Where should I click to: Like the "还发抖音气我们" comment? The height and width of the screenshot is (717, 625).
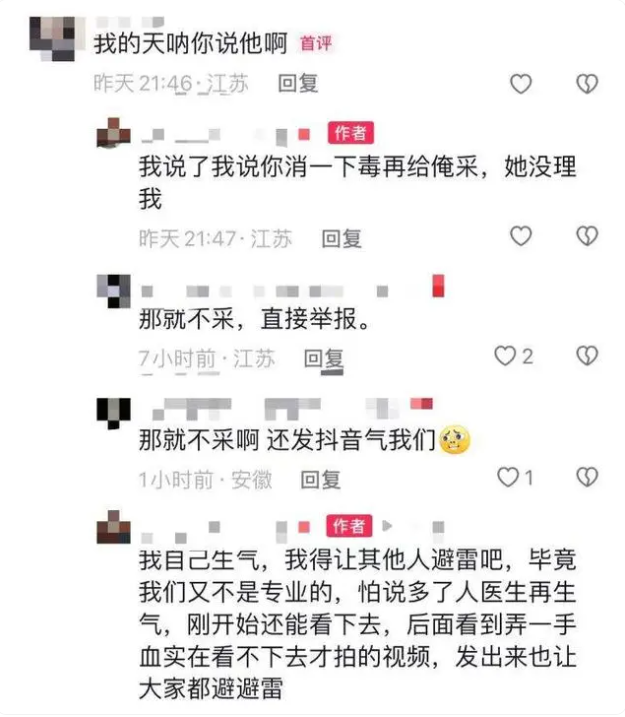[x=508, y=477]
